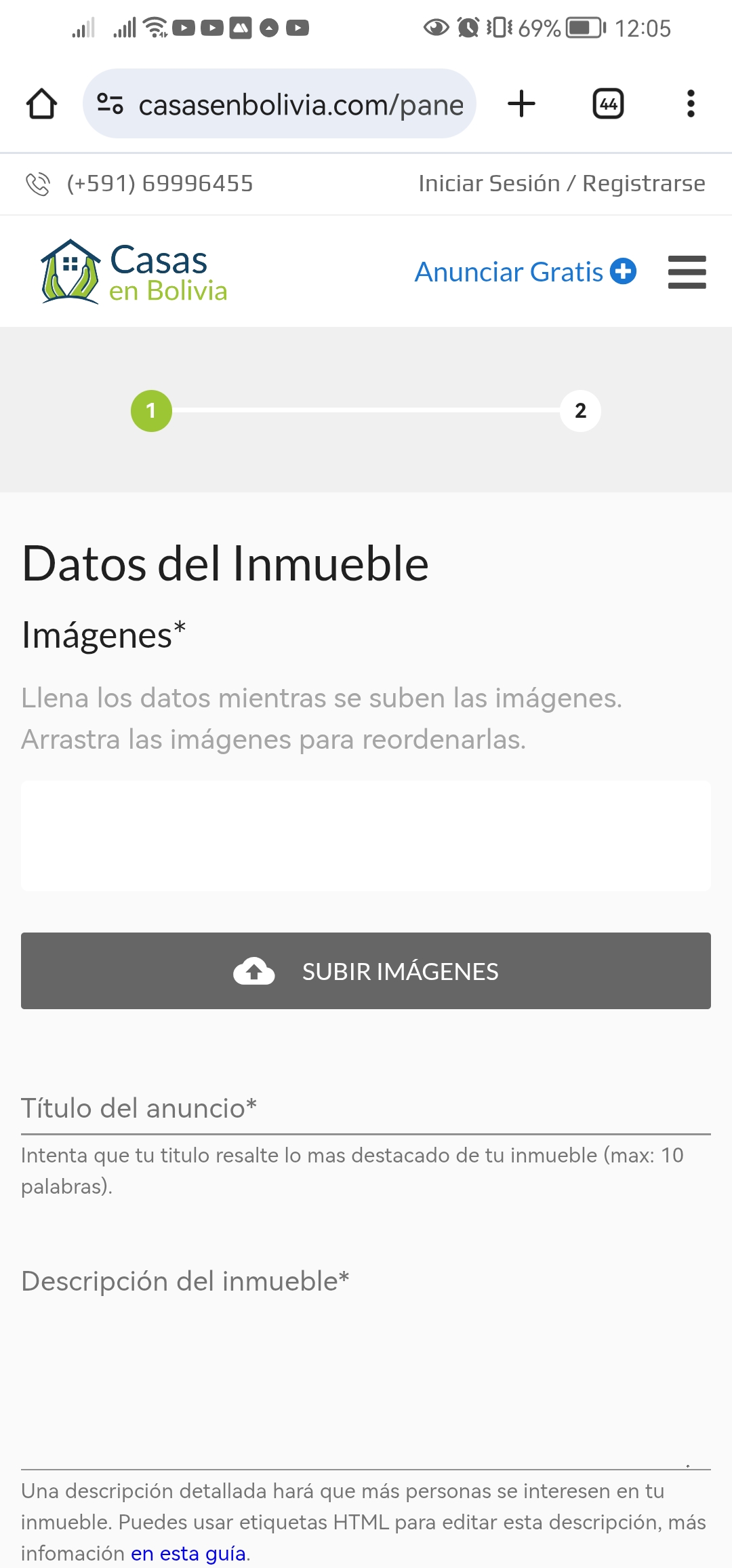Focus the Título del anuncio field
This screenshot has width=732, height=1568.
(366, 1110)
